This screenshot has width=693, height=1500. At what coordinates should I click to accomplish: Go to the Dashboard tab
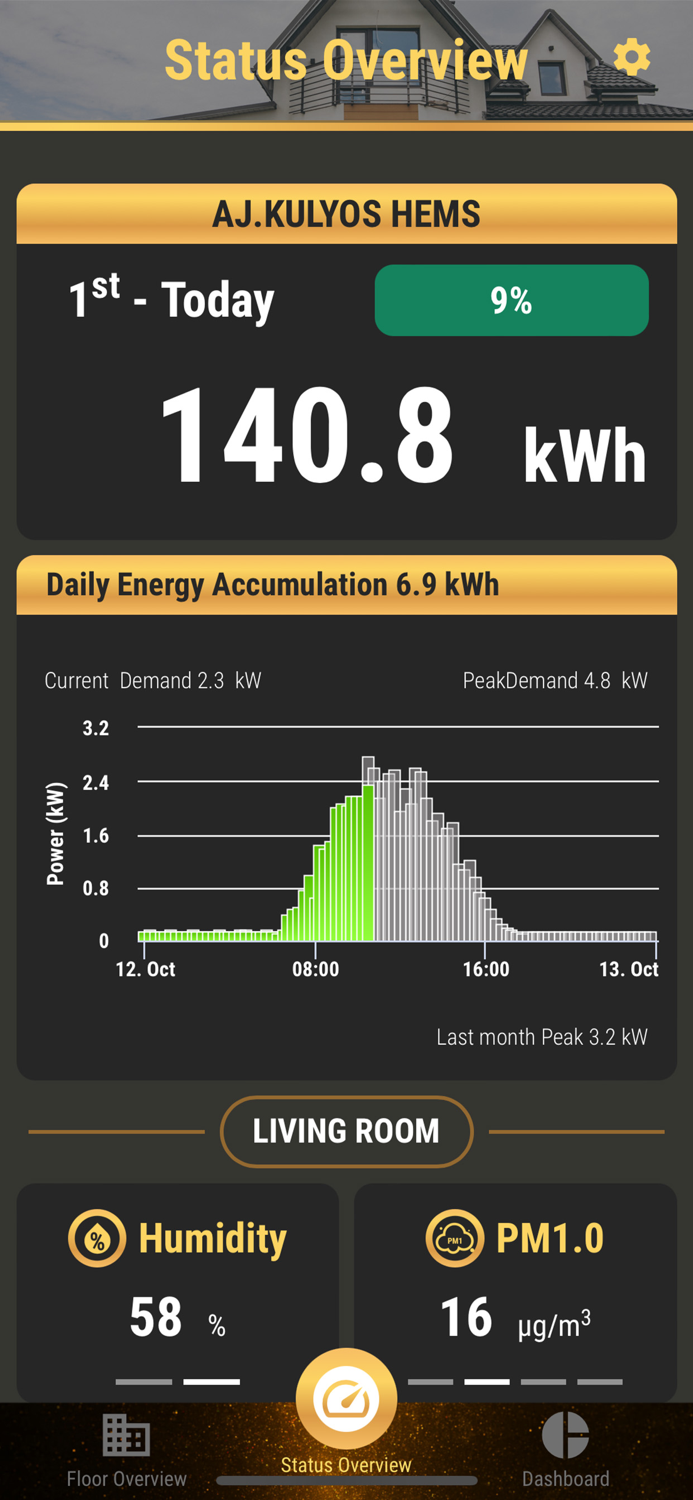pyautogui.click(x=565, y=1450)
